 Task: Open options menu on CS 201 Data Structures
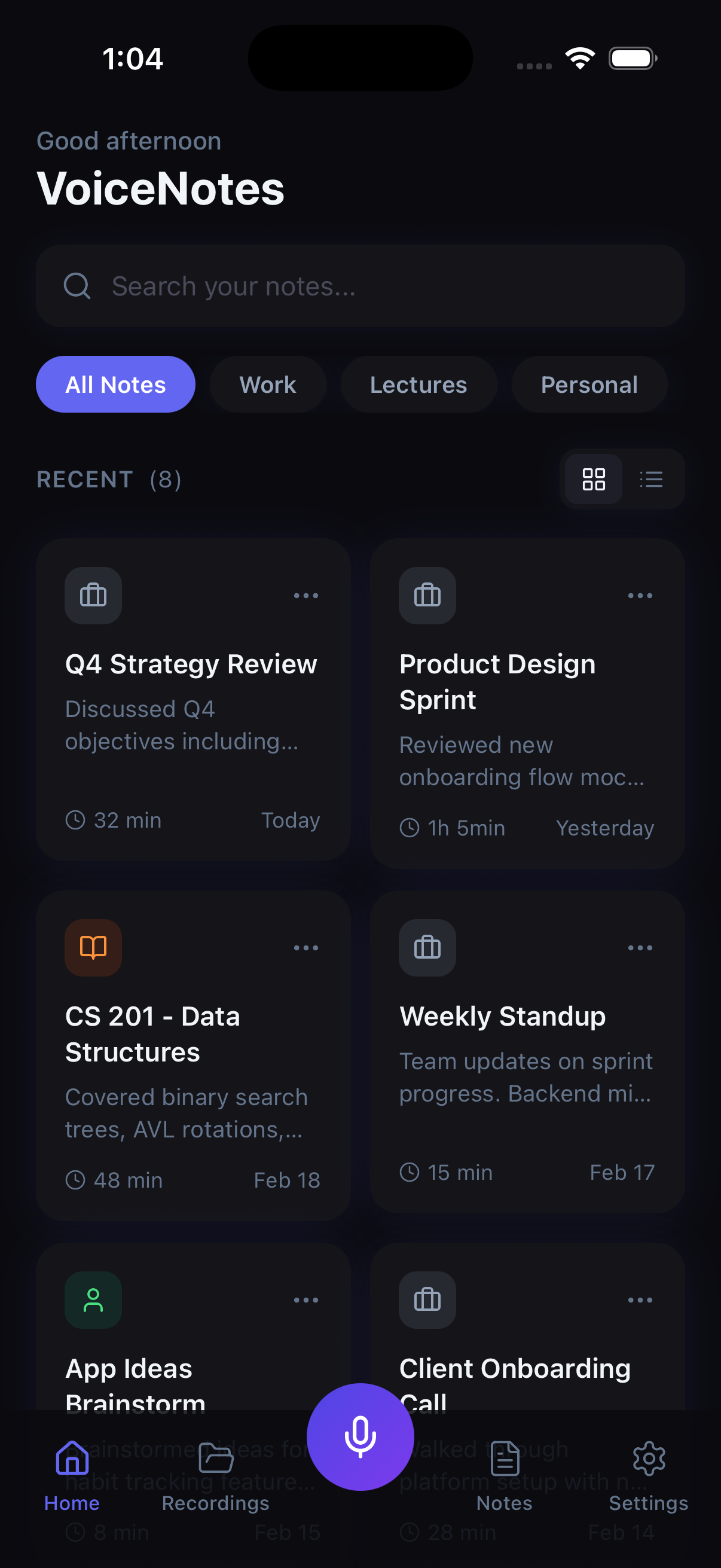(307, 947)
